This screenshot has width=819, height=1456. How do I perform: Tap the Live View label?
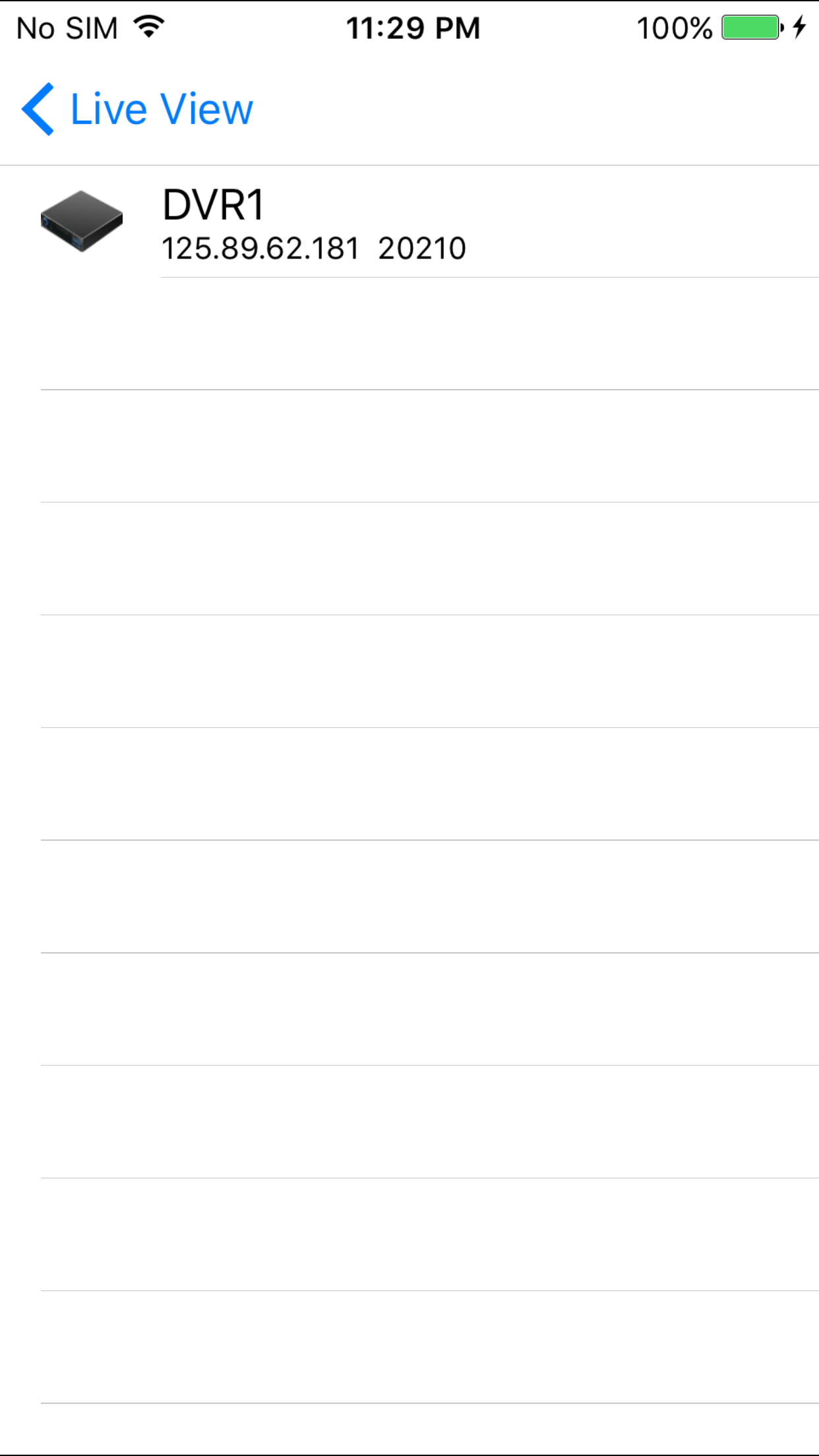pyautogui.click(x=160, y=107)
